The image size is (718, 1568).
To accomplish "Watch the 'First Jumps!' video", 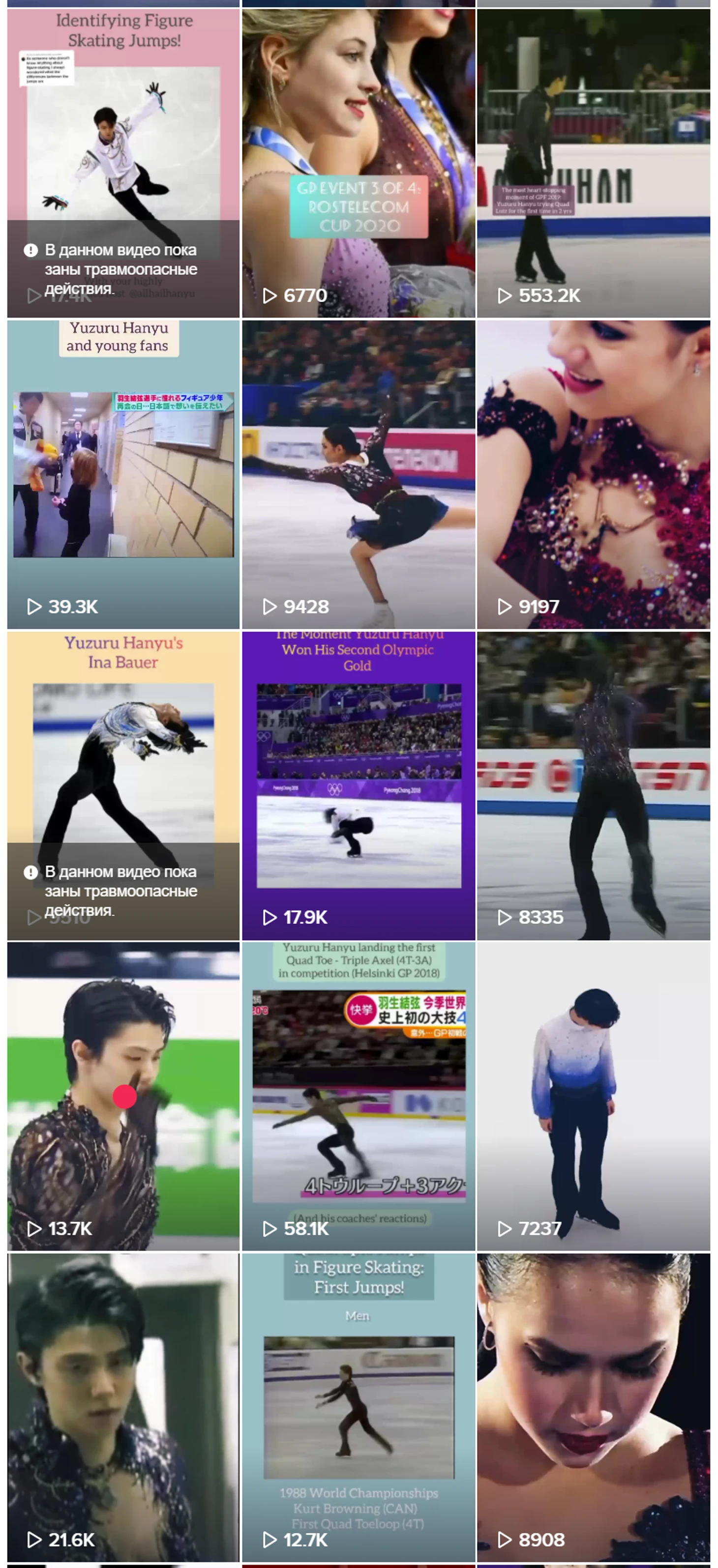I will pyautogui.click(x=358, y=1407).
